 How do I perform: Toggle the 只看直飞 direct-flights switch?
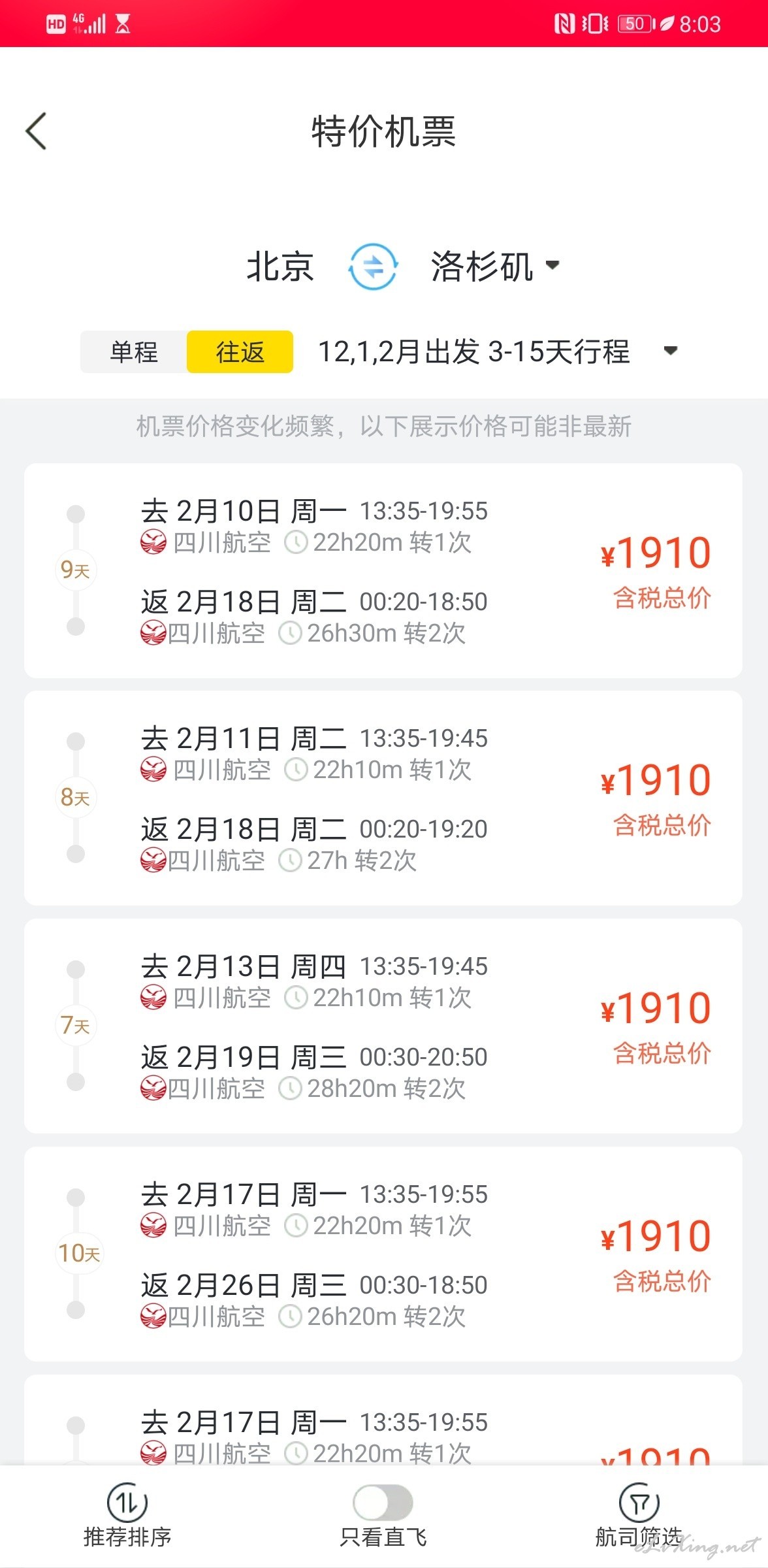(383, 1503)
